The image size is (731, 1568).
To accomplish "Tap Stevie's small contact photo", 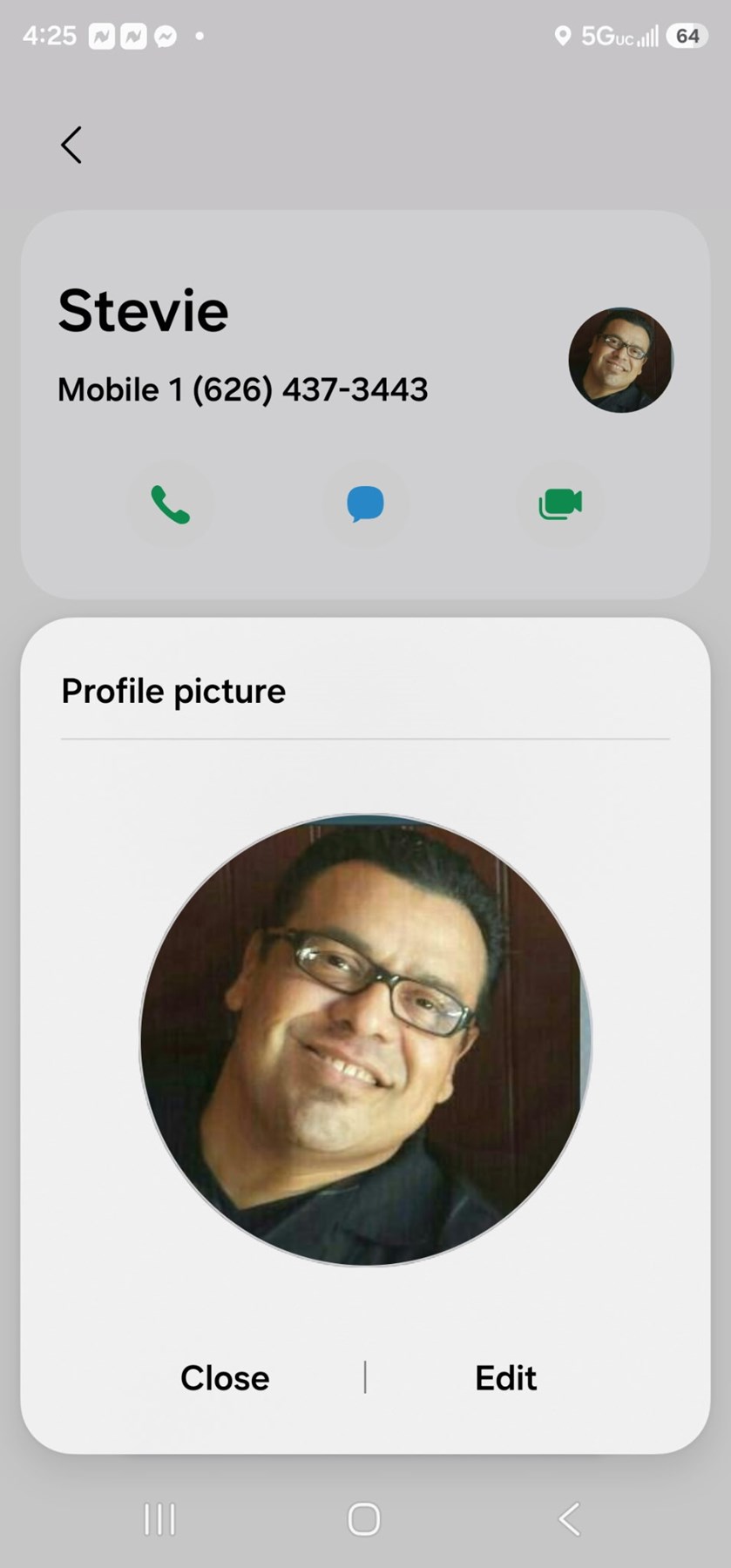I will 620,360.
